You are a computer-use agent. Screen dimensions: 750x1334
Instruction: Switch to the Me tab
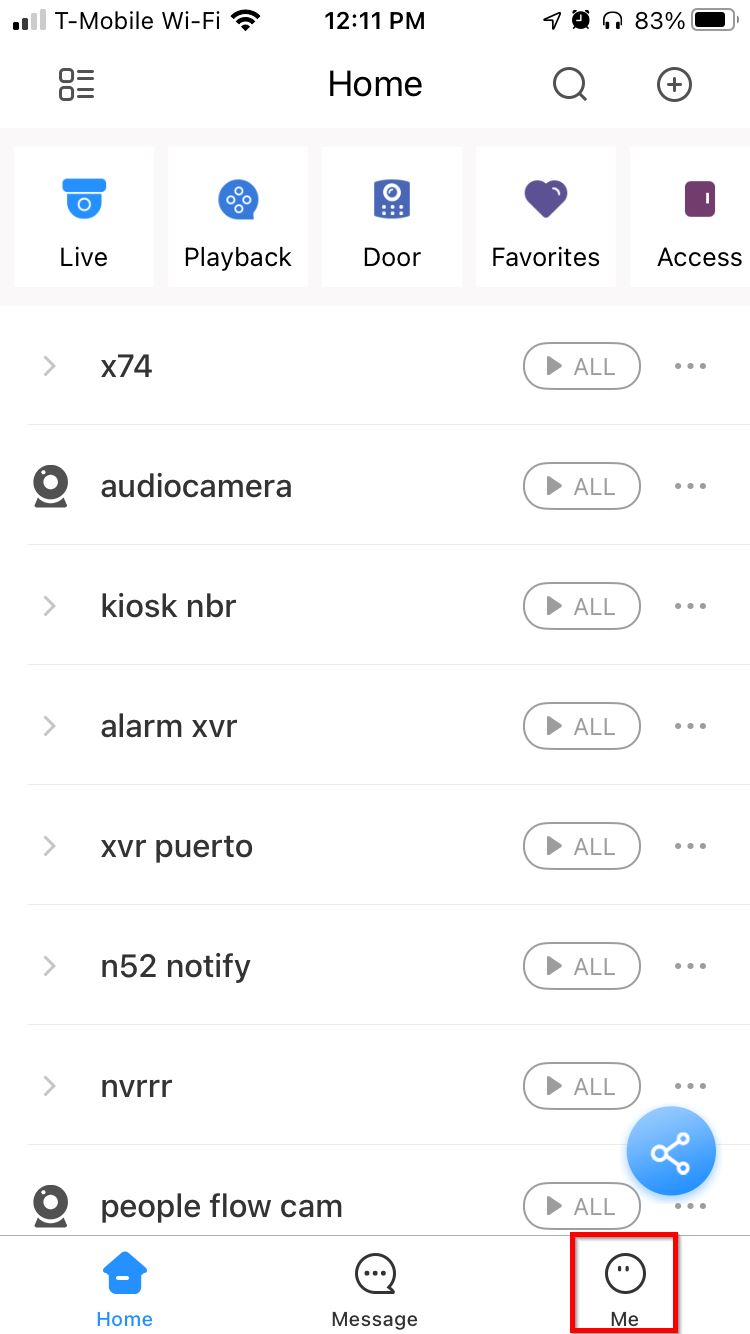coord(625,1289)
